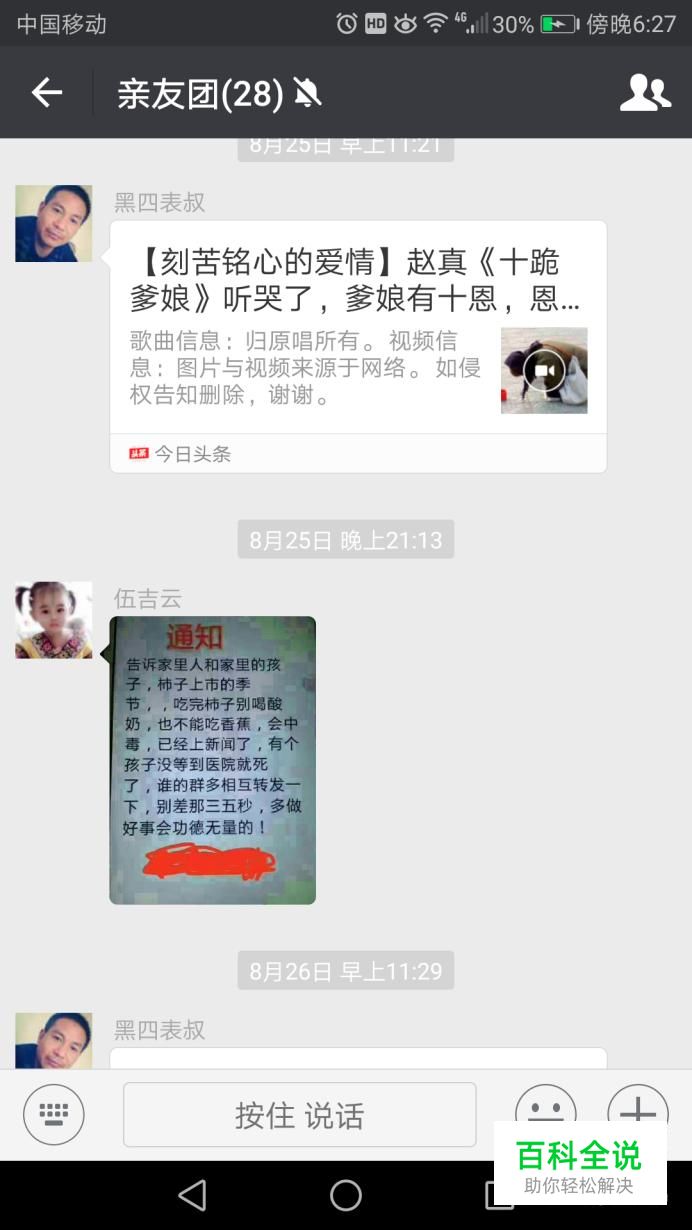Viewport: 692px width, 1230px height.
Task: Open group members info icon
Action: pyautogui.click(x=645, y=93)
